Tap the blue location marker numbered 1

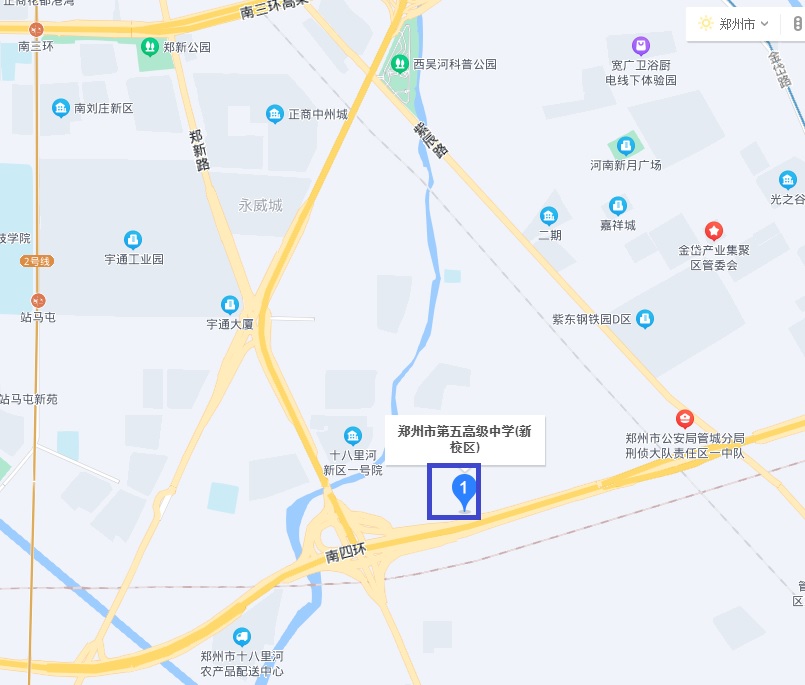tap(463, 491)
